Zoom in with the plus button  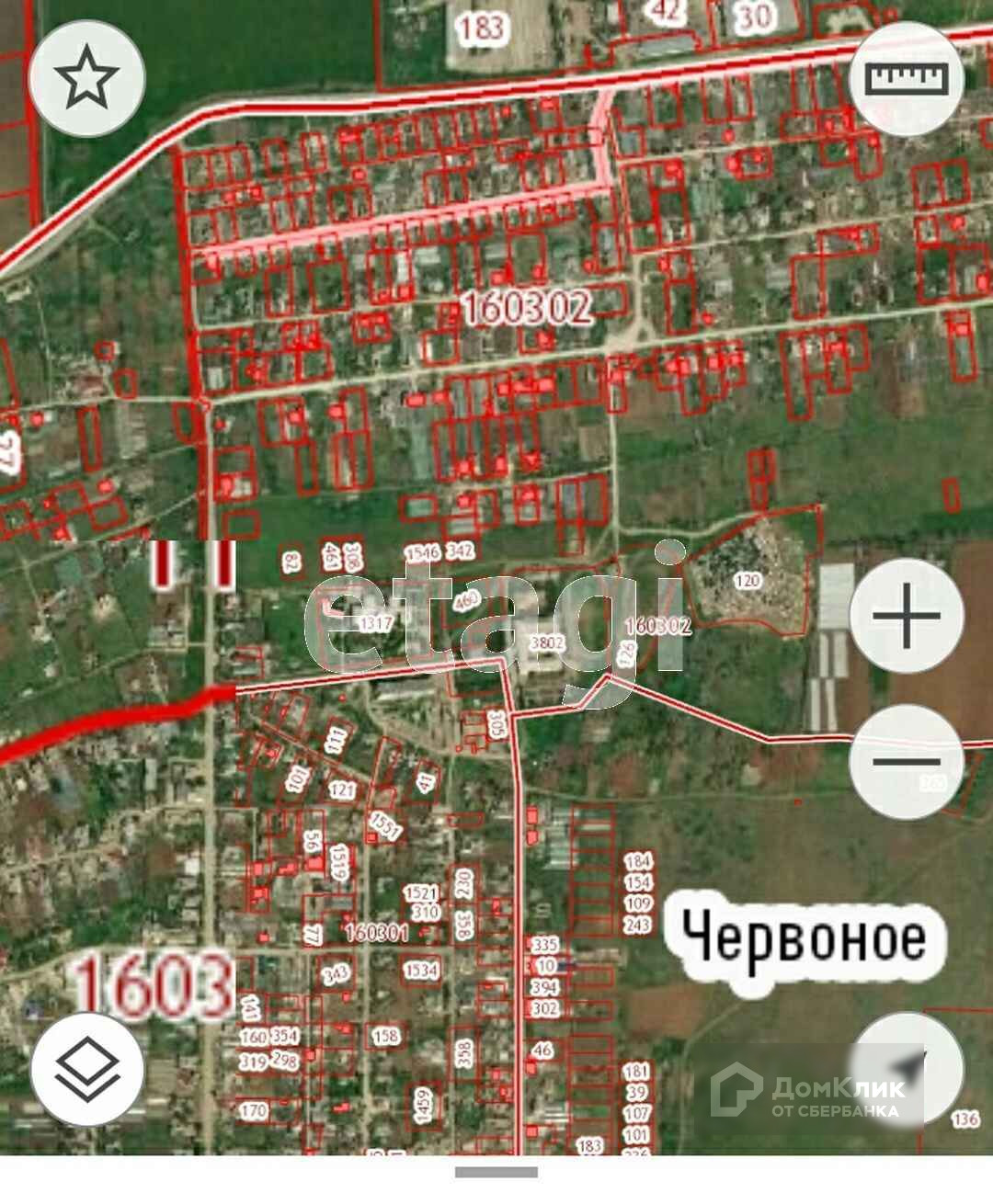[907, 615]
